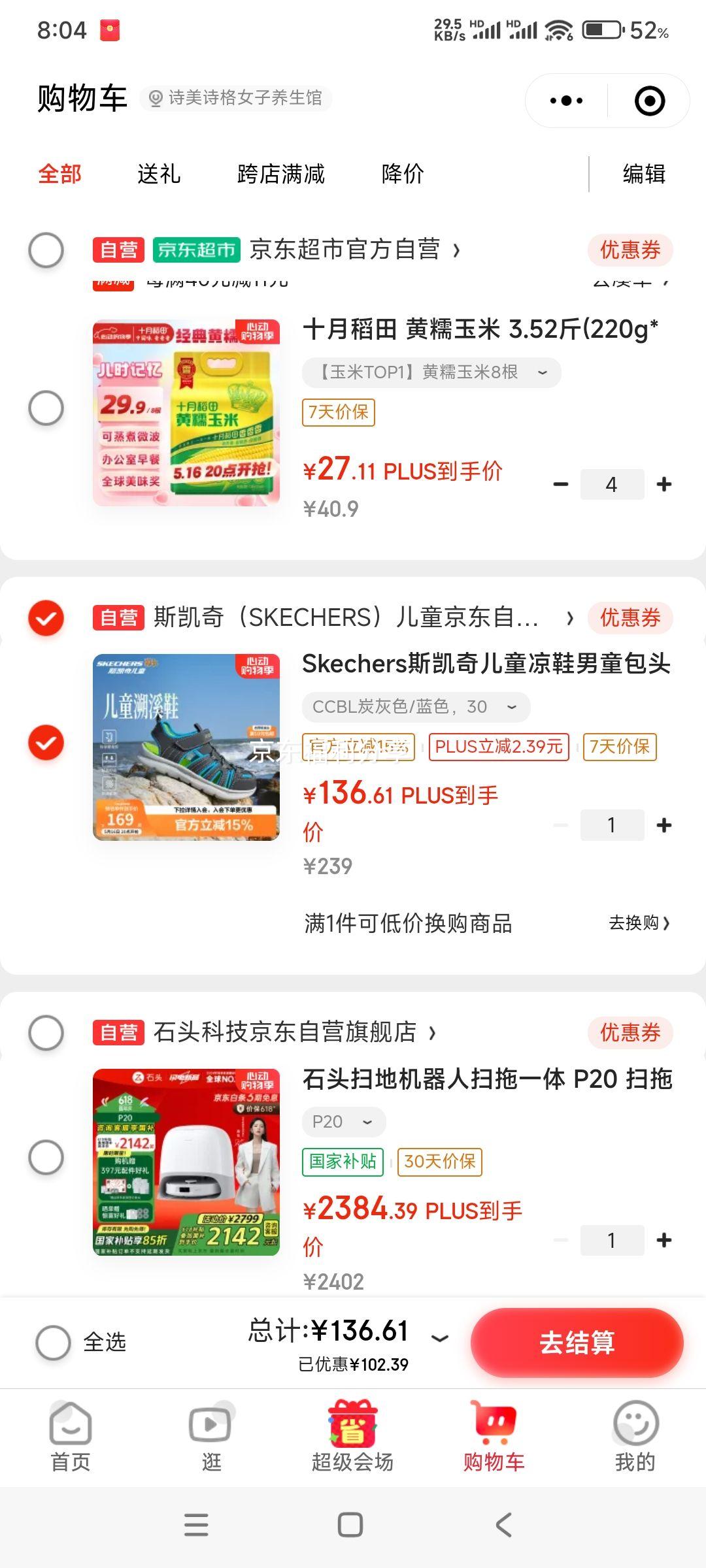The width and height of the screenshot is (706, 1568).
Task: Select the 石头扫地机器人 P20 item
Action: point(46,1157)
